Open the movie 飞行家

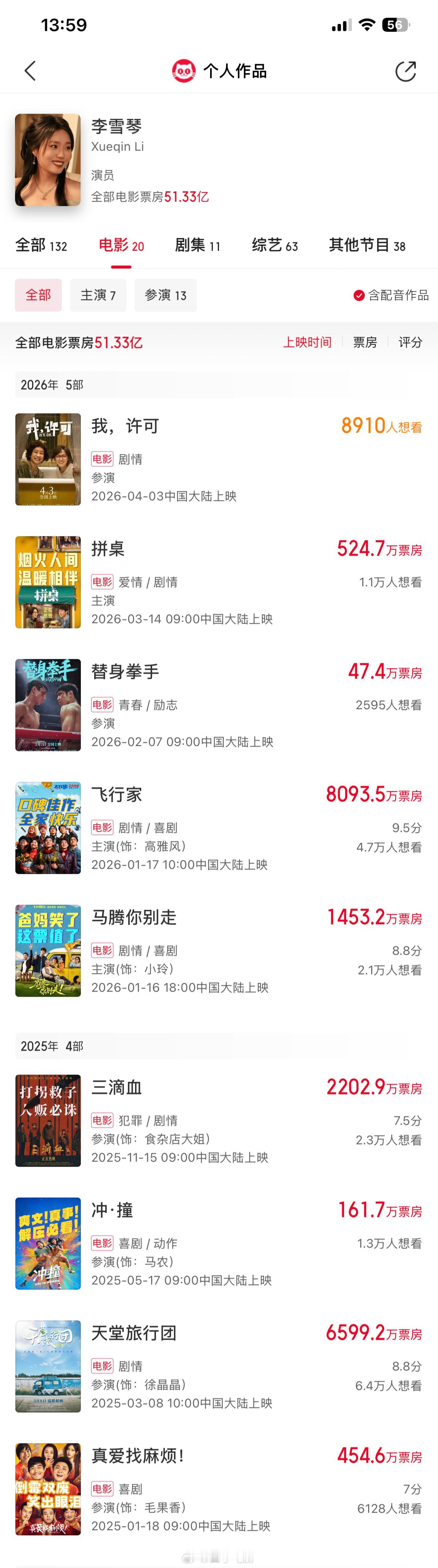[117, 795]
